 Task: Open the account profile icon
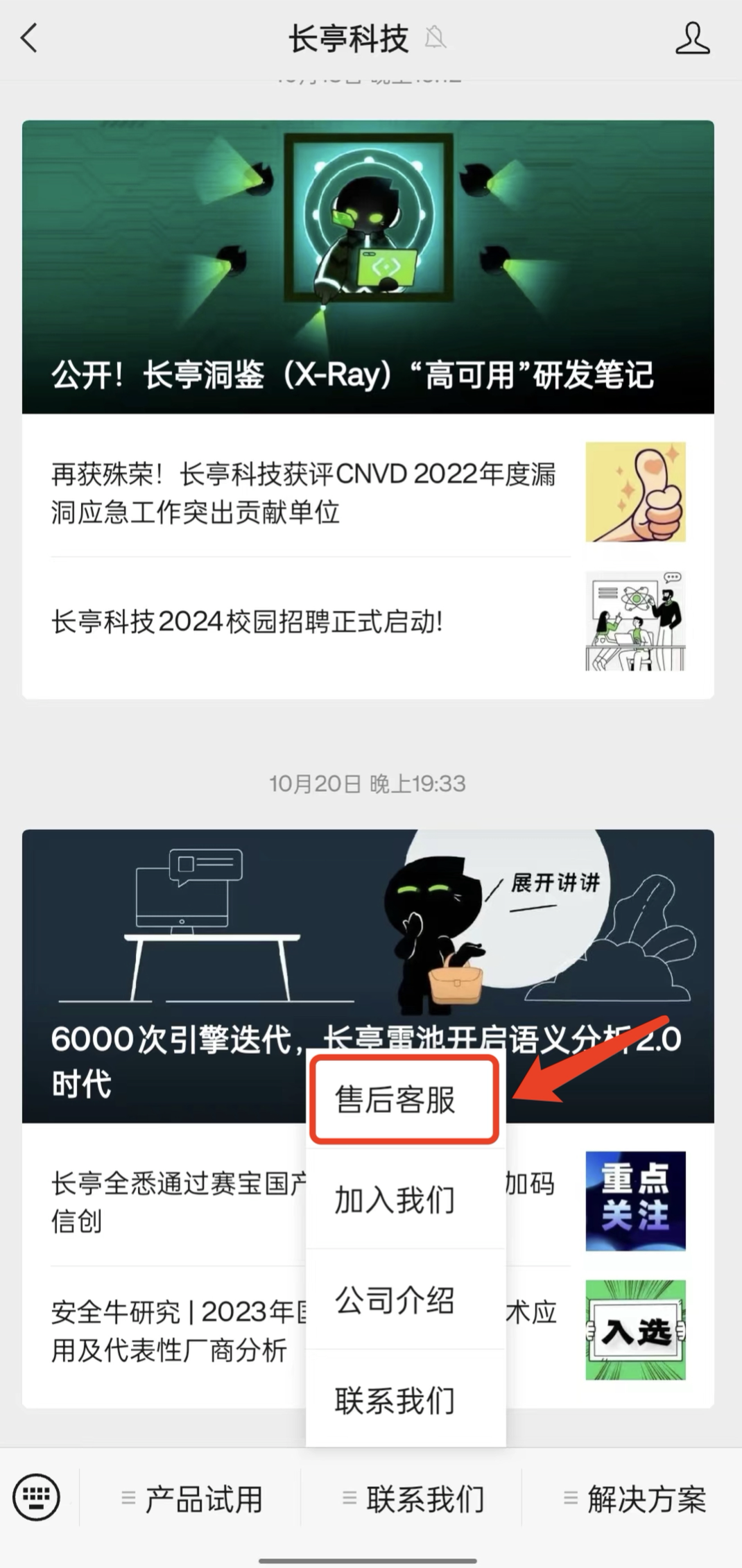pyautogui.click(x=692, y=38)
